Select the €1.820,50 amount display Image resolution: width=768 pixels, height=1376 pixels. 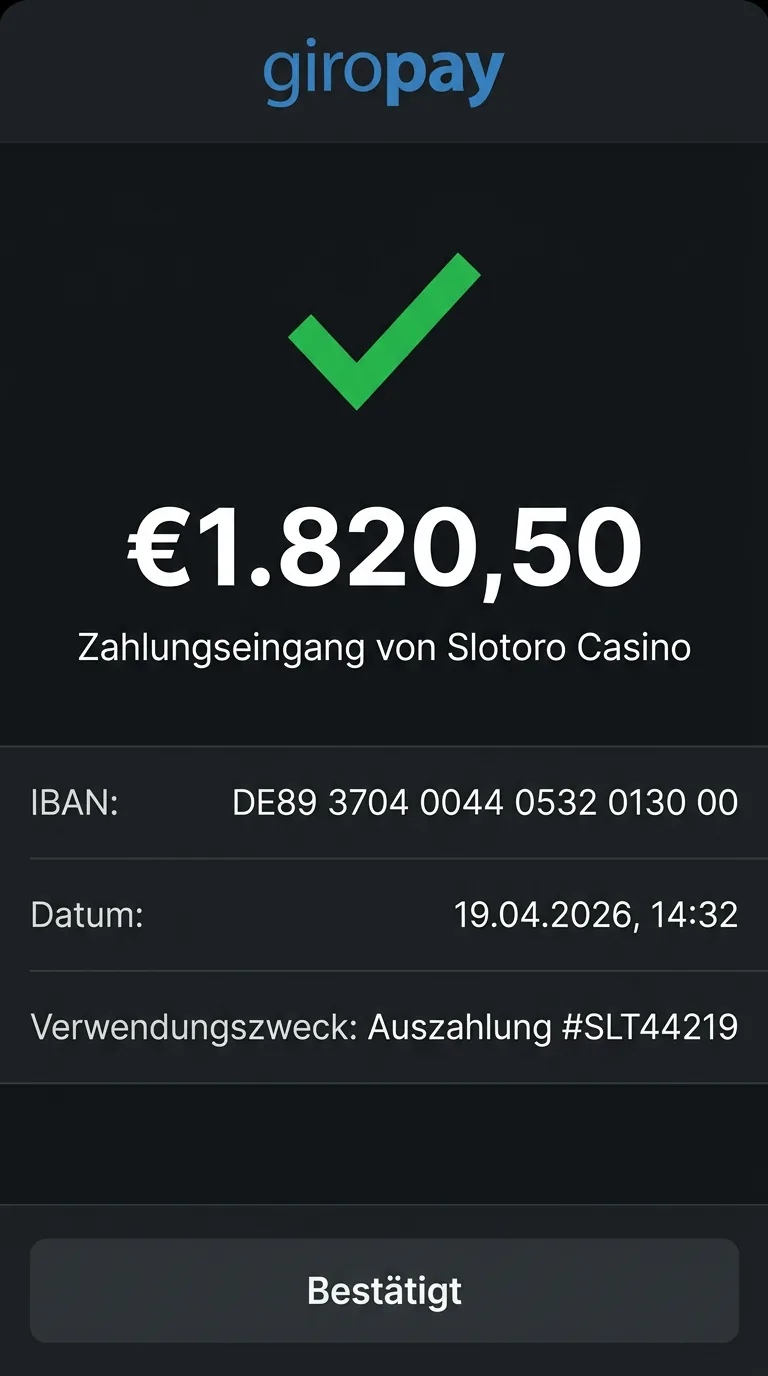[384, 546]
